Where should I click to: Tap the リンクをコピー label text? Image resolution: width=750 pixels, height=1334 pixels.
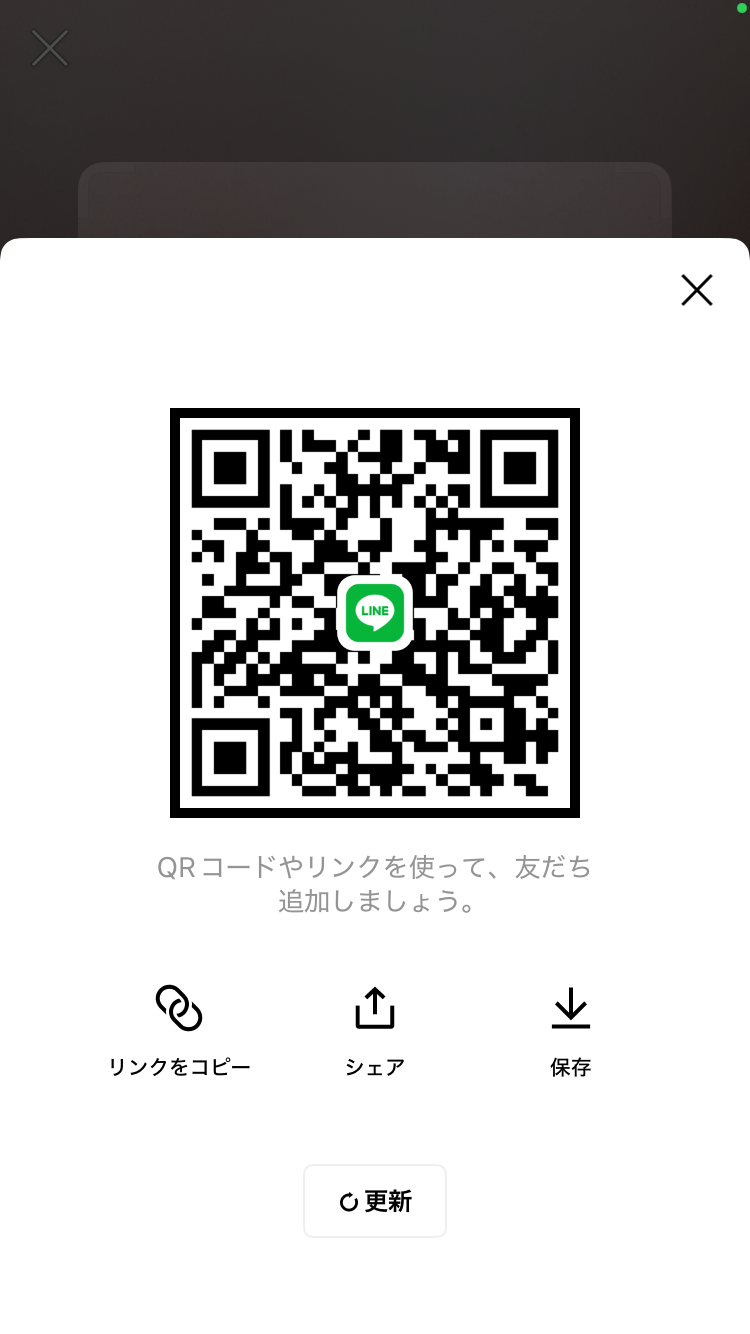coord(179,1066)
